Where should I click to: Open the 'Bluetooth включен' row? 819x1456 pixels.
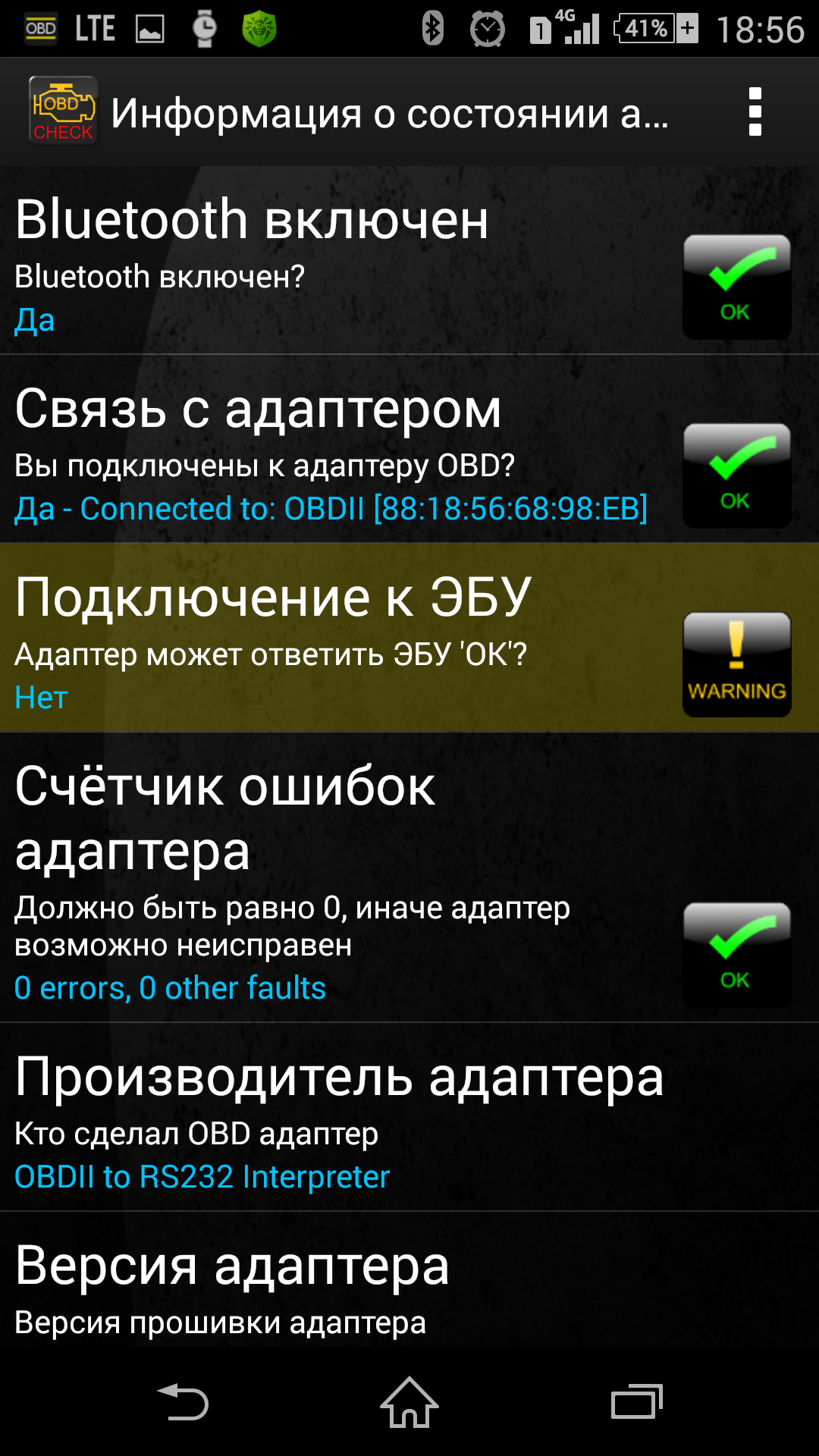click(409, 260)
